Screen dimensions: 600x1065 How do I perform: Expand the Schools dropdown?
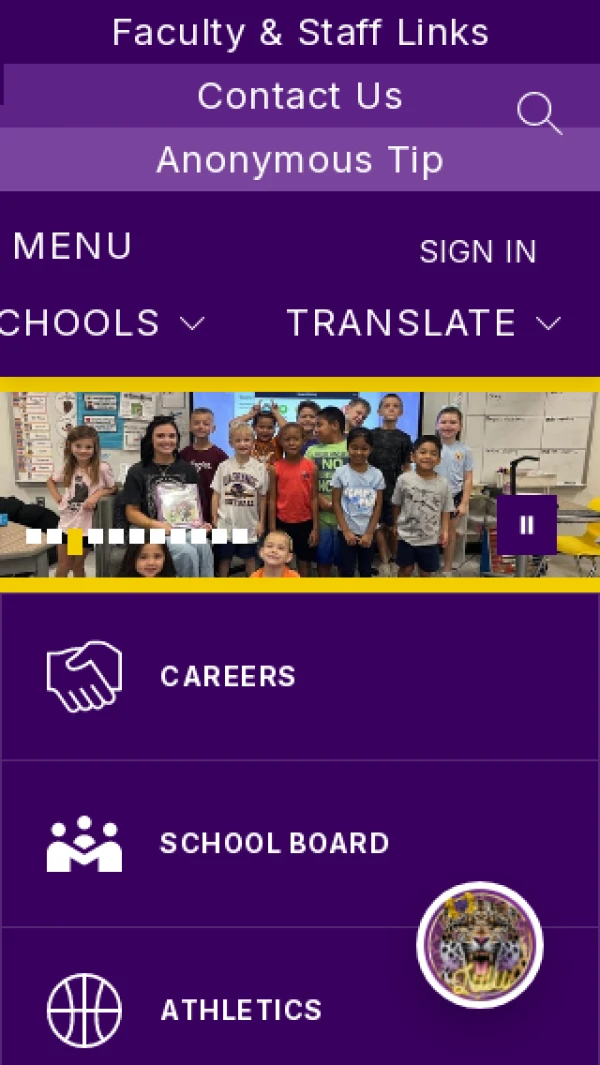[x=100, y=323]
